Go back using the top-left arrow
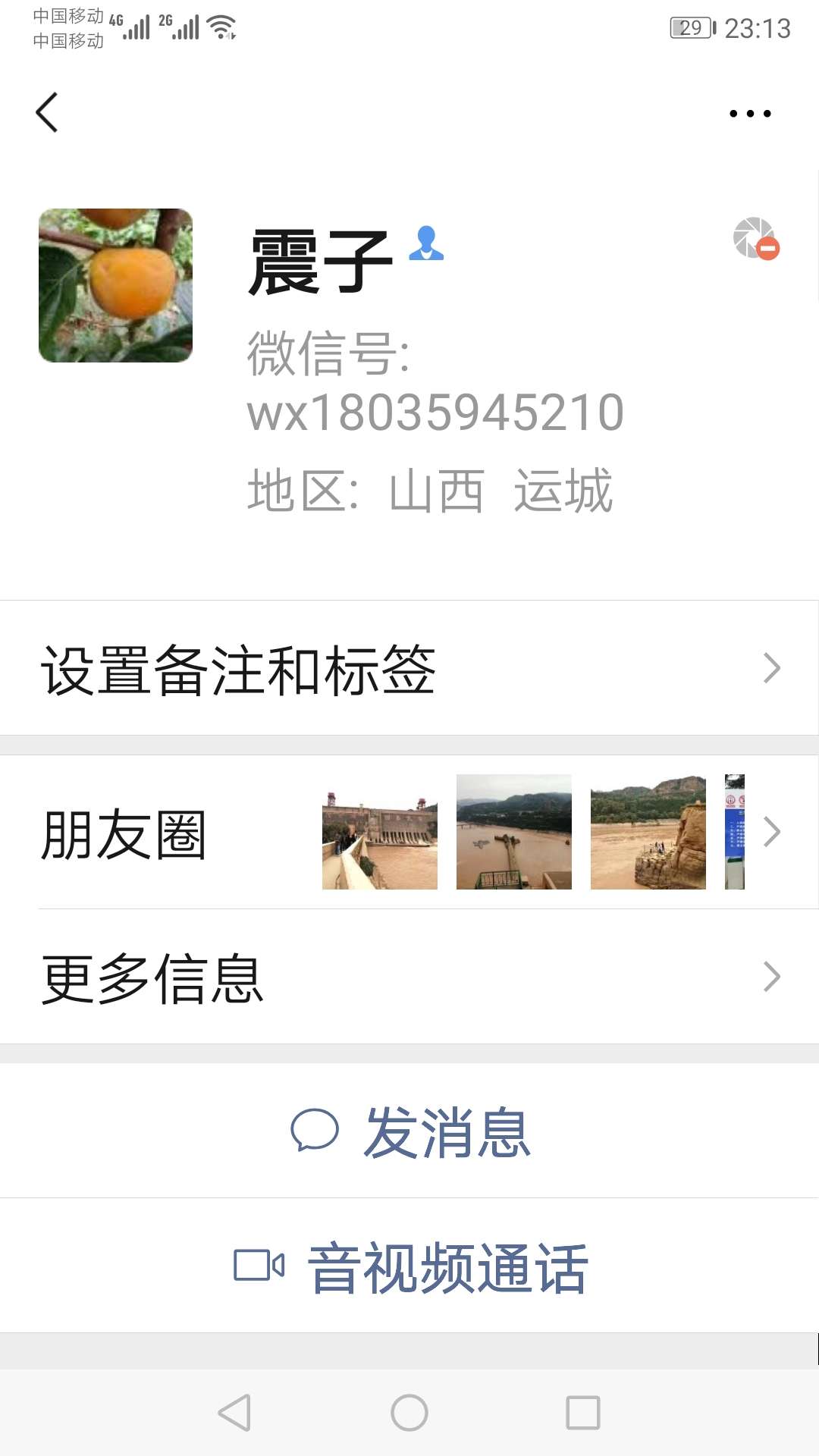This screenshot has width=819, height=1456. pos(47,113)
